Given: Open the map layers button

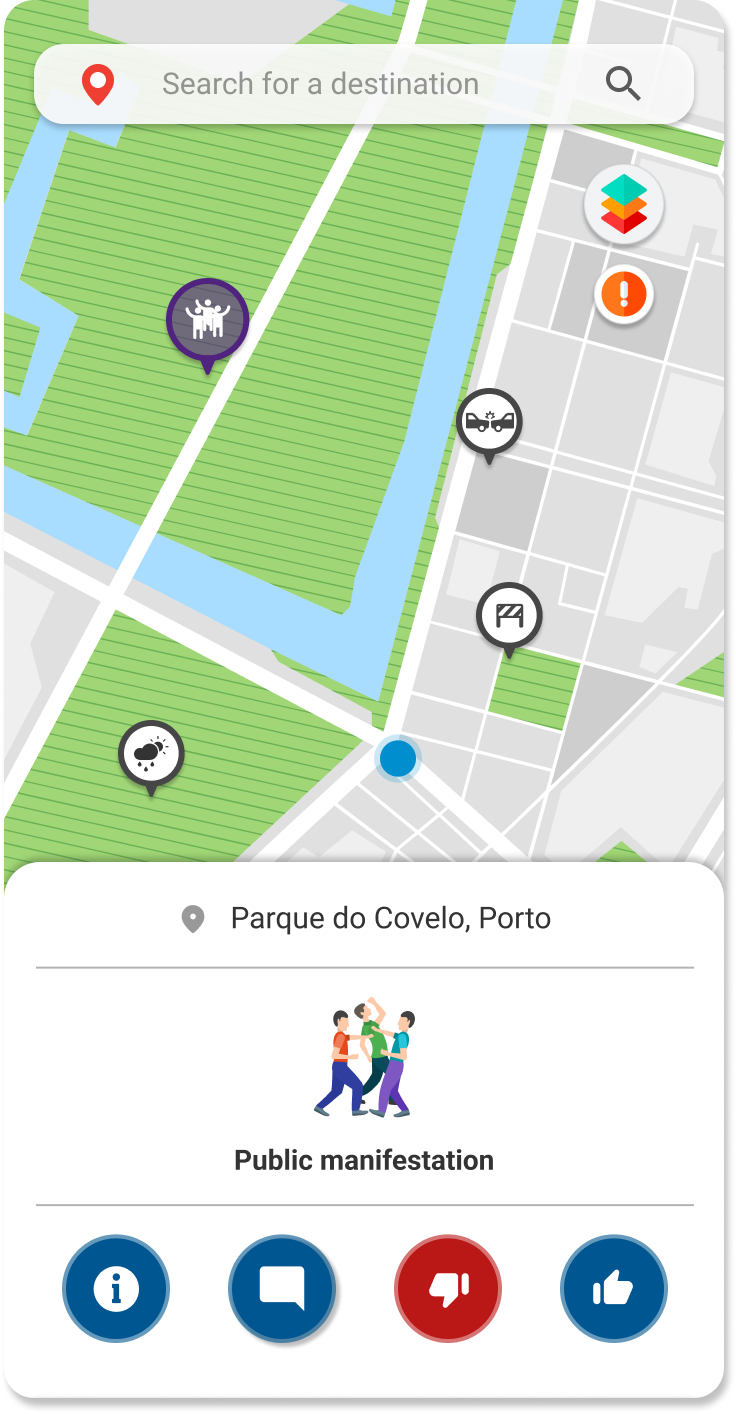Looking at the screenshot, I should (x=623, y=204).
